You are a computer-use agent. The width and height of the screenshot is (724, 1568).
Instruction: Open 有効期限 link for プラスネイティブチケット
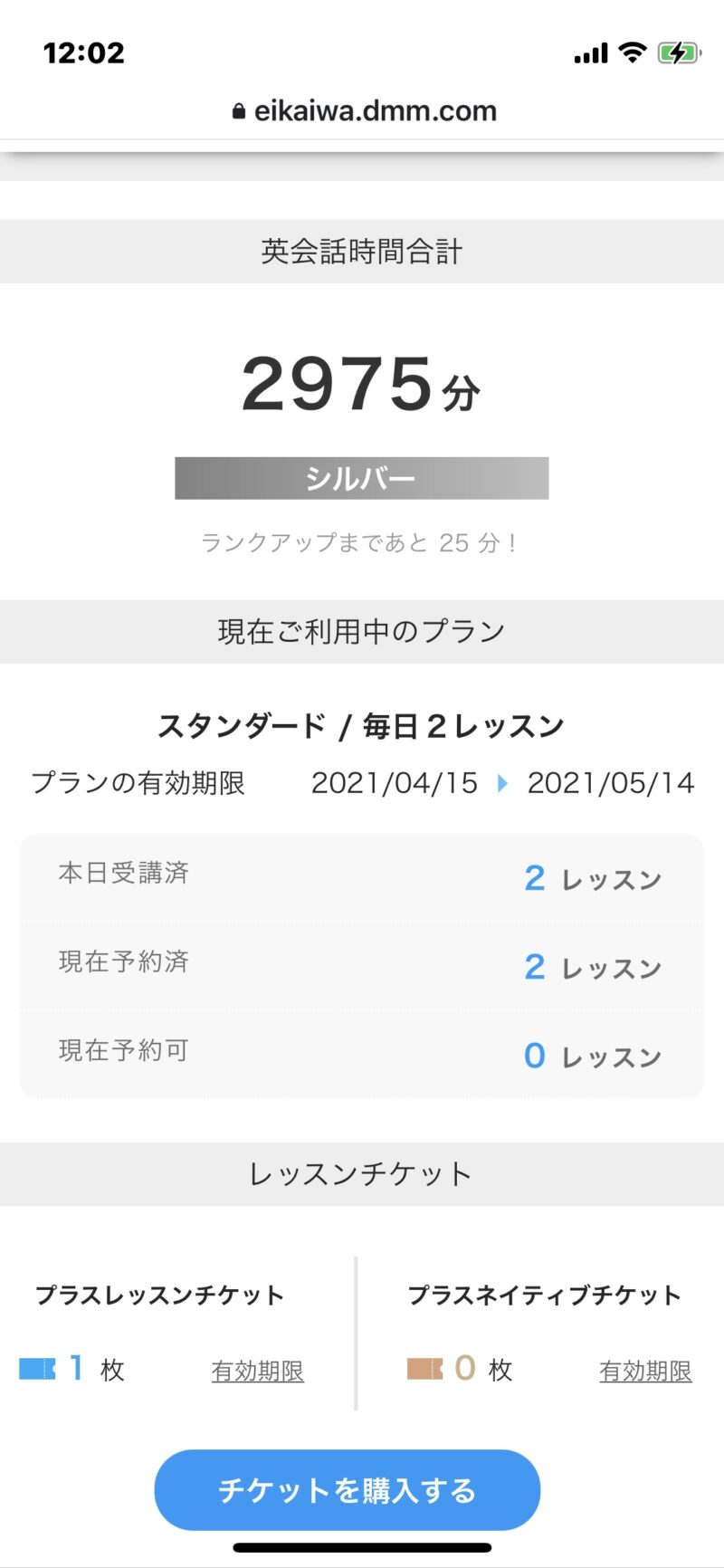point(645,1371)
